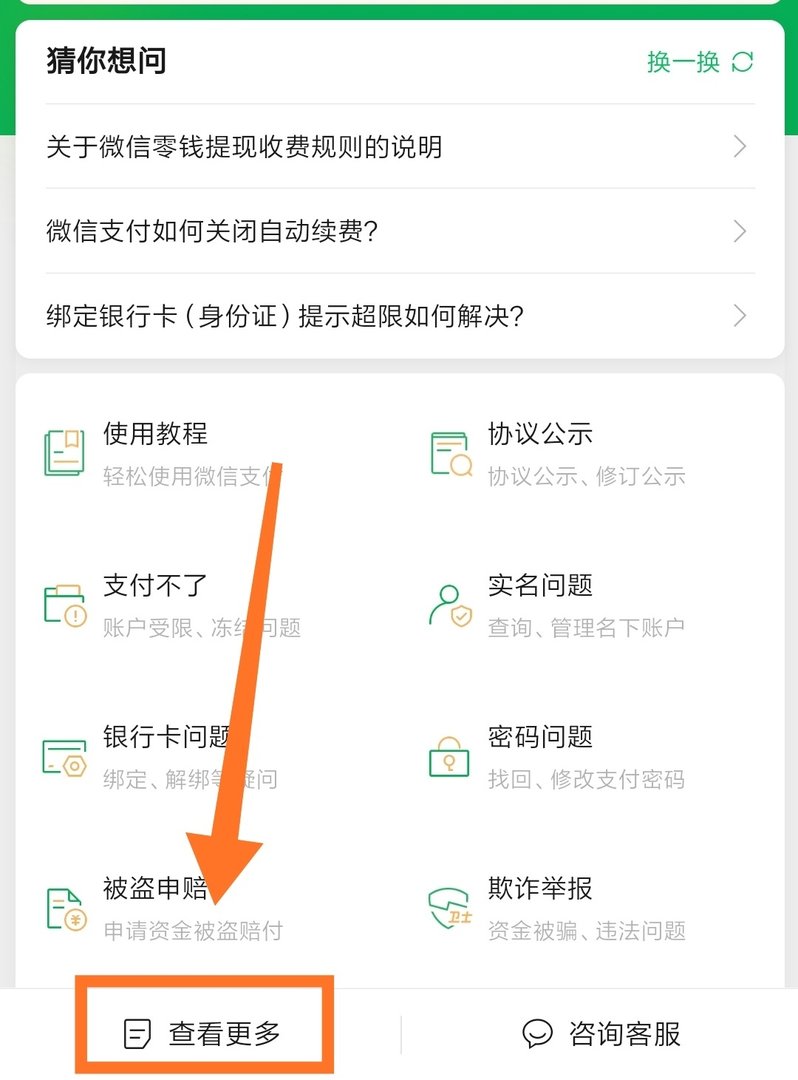The height and width of the screenshot is (1080, 798).
Task: Select the 密码问题 password lock icon
Action: point(450,753)
